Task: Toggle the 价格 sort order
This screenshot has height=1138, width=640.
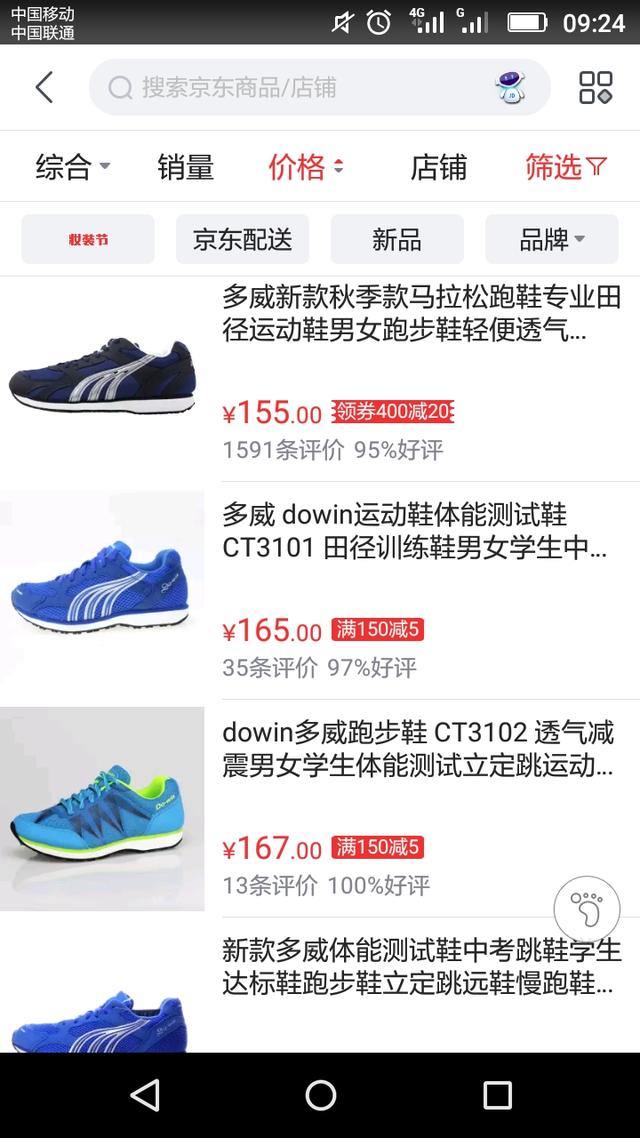Action: [305, 167]
